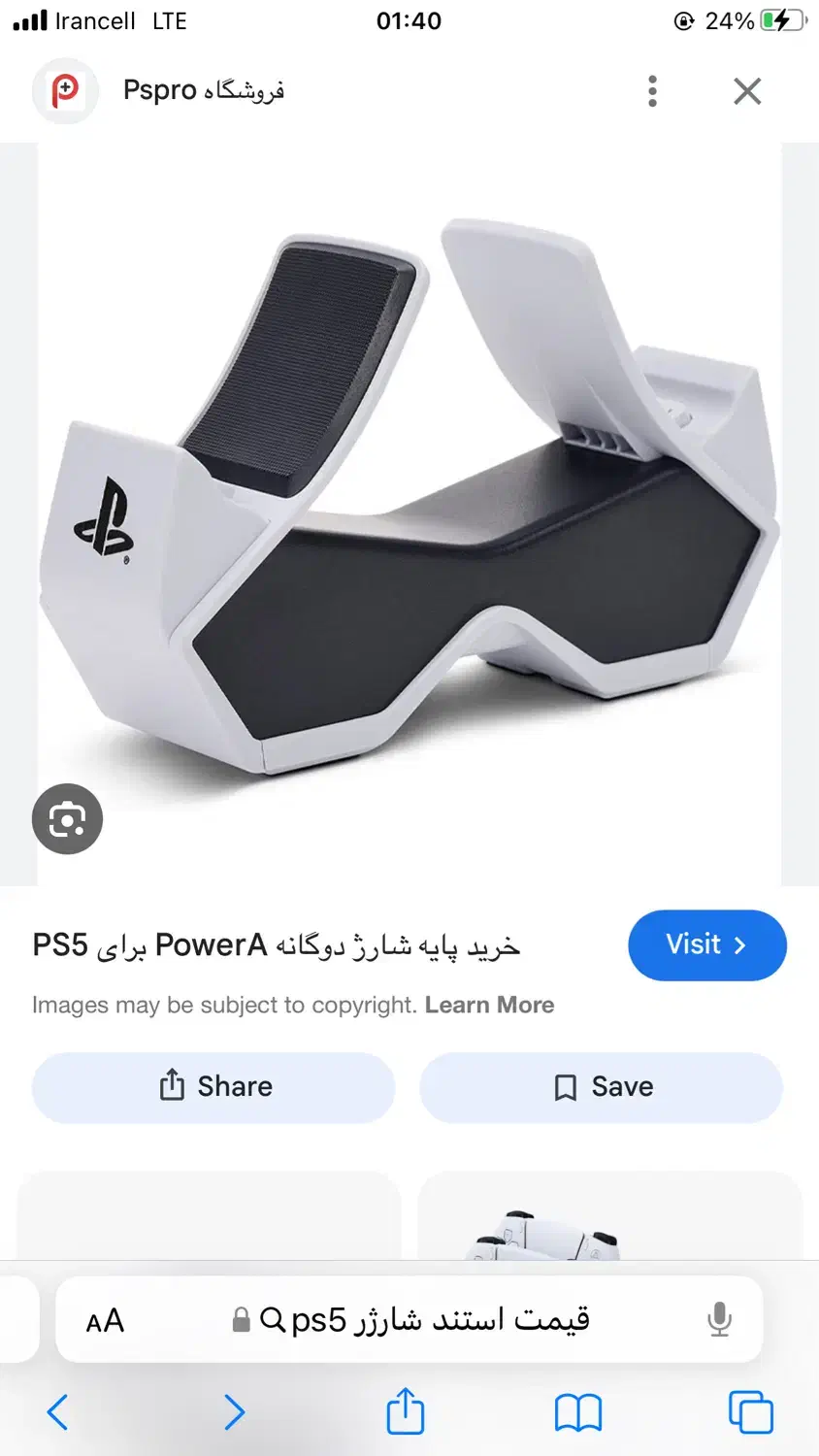The width and height of the screenshot is (819, 1456).
Task: Open Google Lens search on the image
Action: tap(66, 818)
